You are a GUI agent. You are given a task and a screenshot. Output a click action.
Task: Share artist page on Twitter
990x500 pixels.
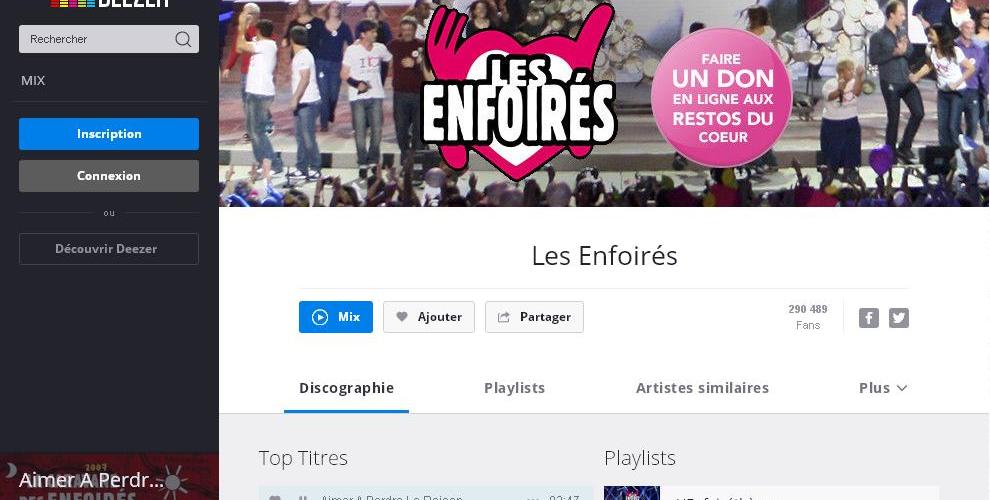899,318
